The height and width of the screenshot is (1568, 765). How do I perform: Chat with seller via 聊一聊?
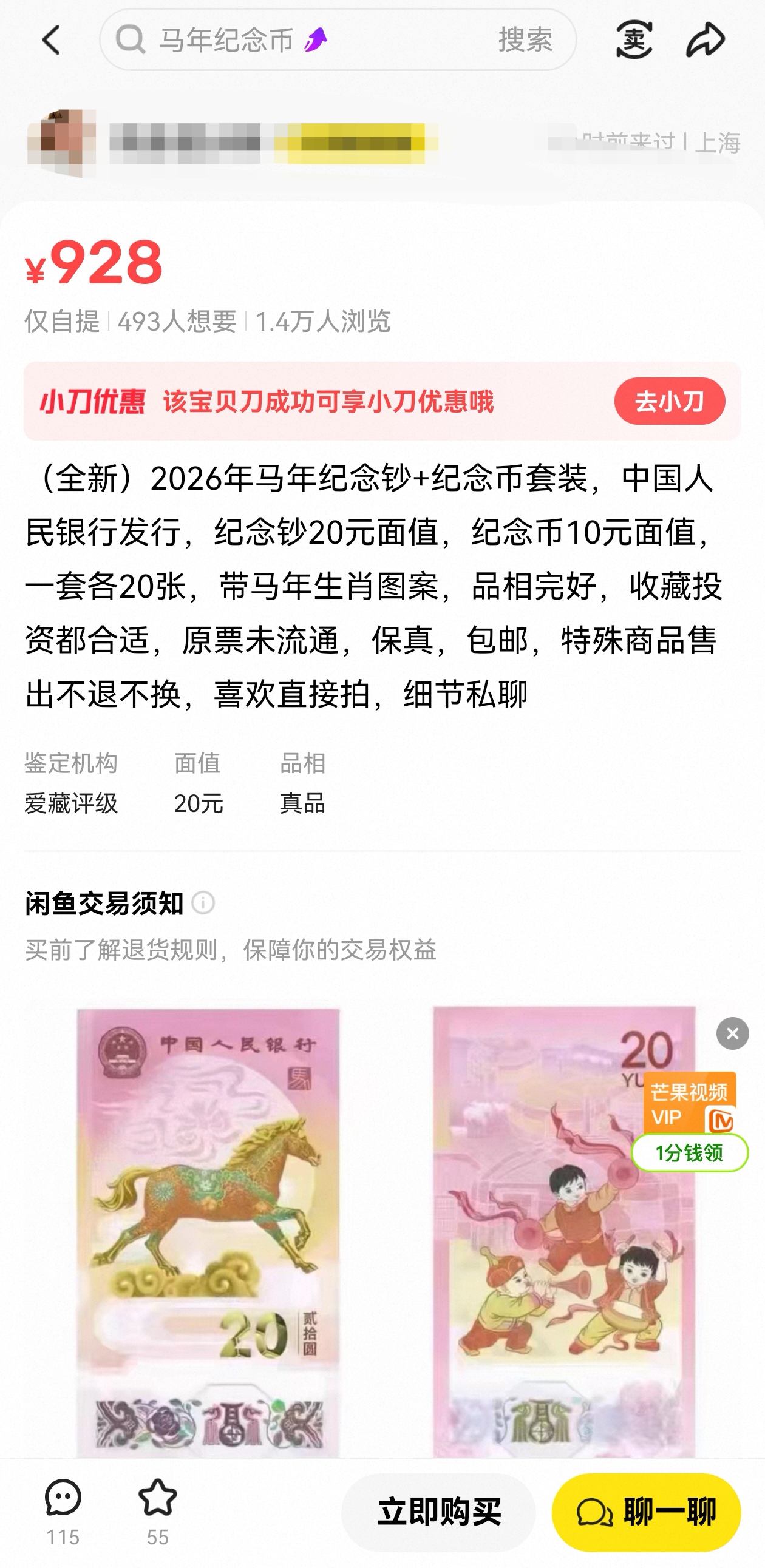pyautogui.click(x=645, y=1513)
